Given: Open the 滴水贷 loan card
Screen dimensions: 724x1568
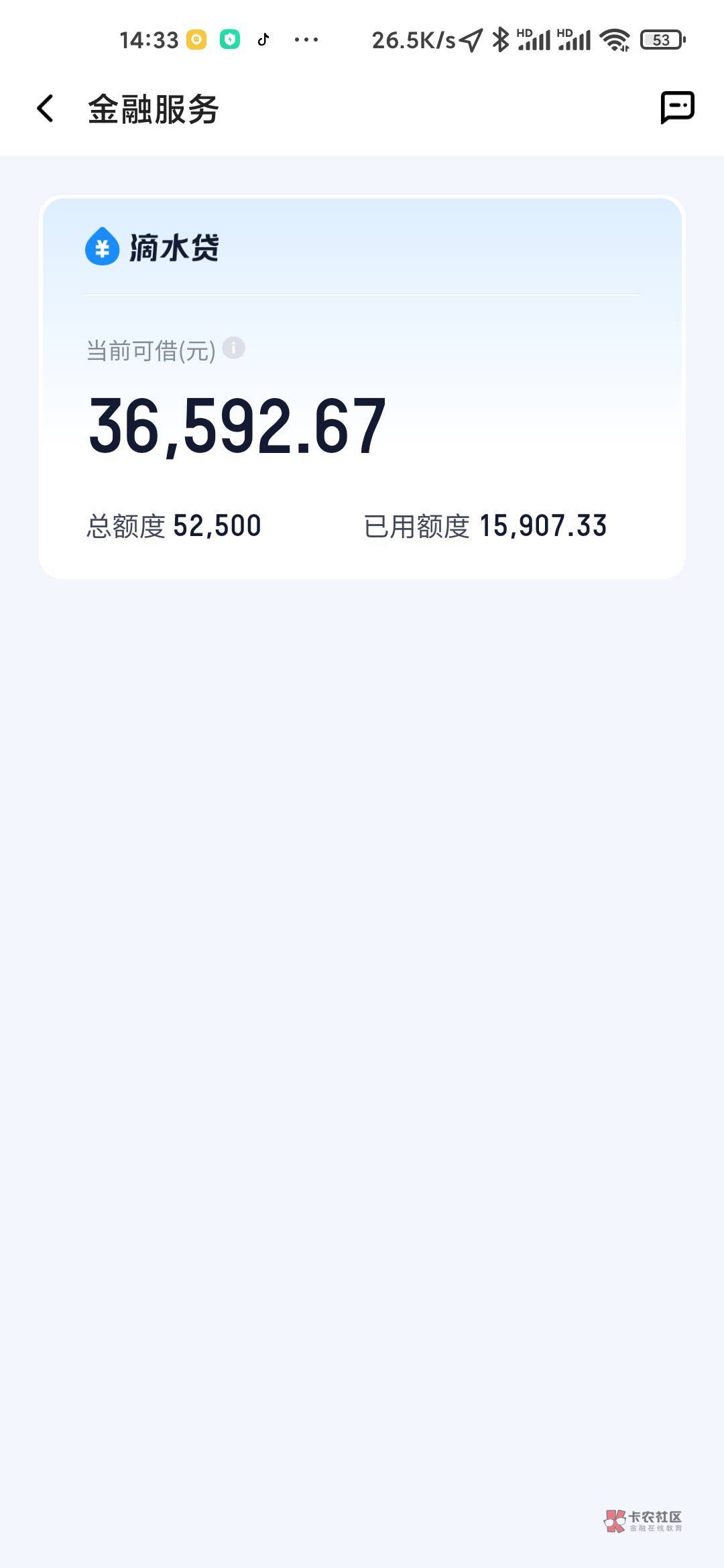Looking at the screenshot, I should click(x=362, y=388).
